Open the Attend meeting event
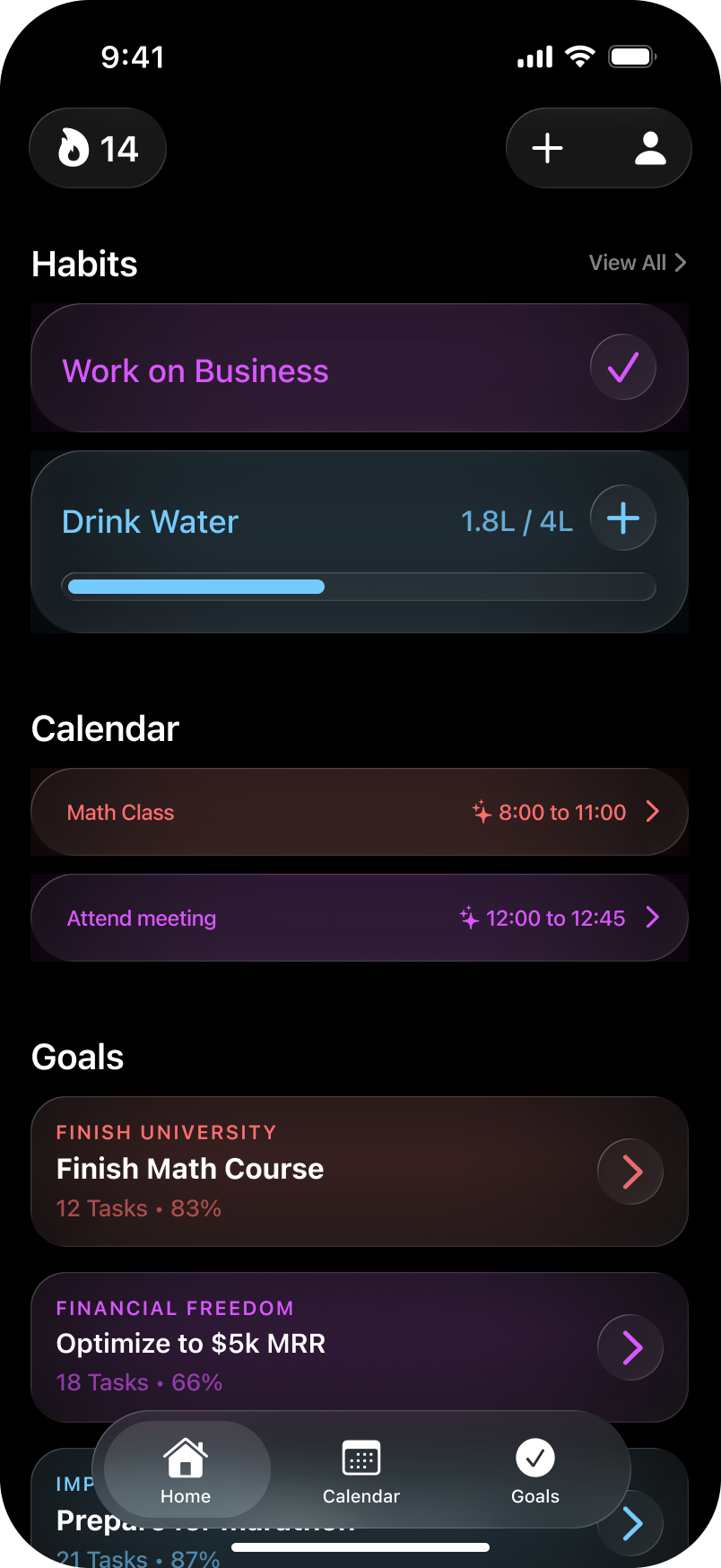 (359, 919)
